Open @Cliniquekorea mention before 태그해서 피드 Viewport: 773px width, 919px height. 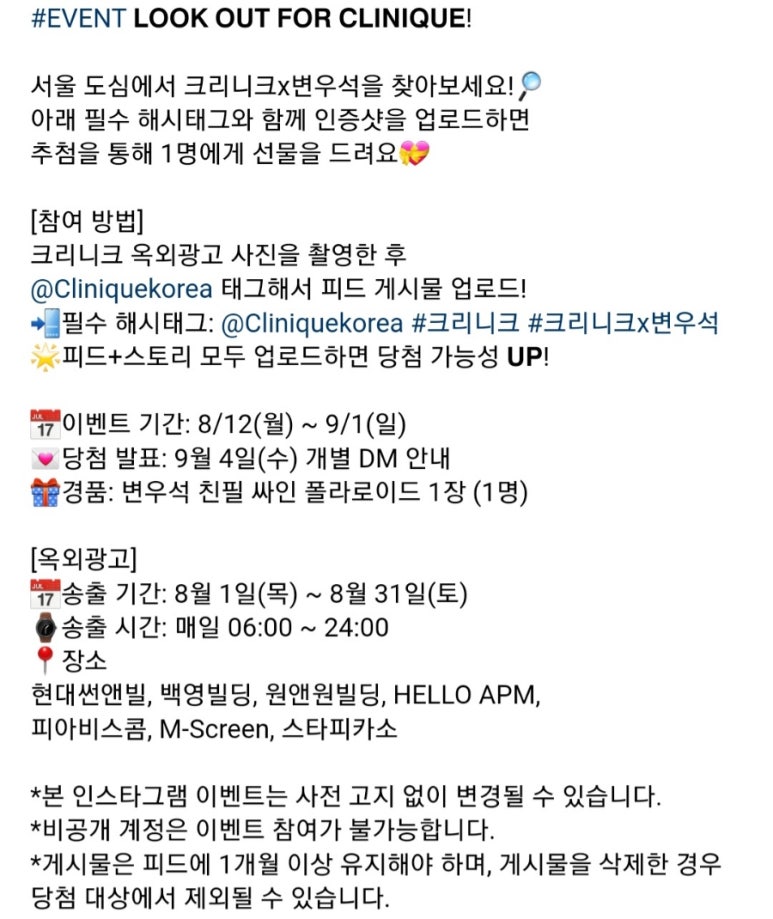[x=121, y=290]
